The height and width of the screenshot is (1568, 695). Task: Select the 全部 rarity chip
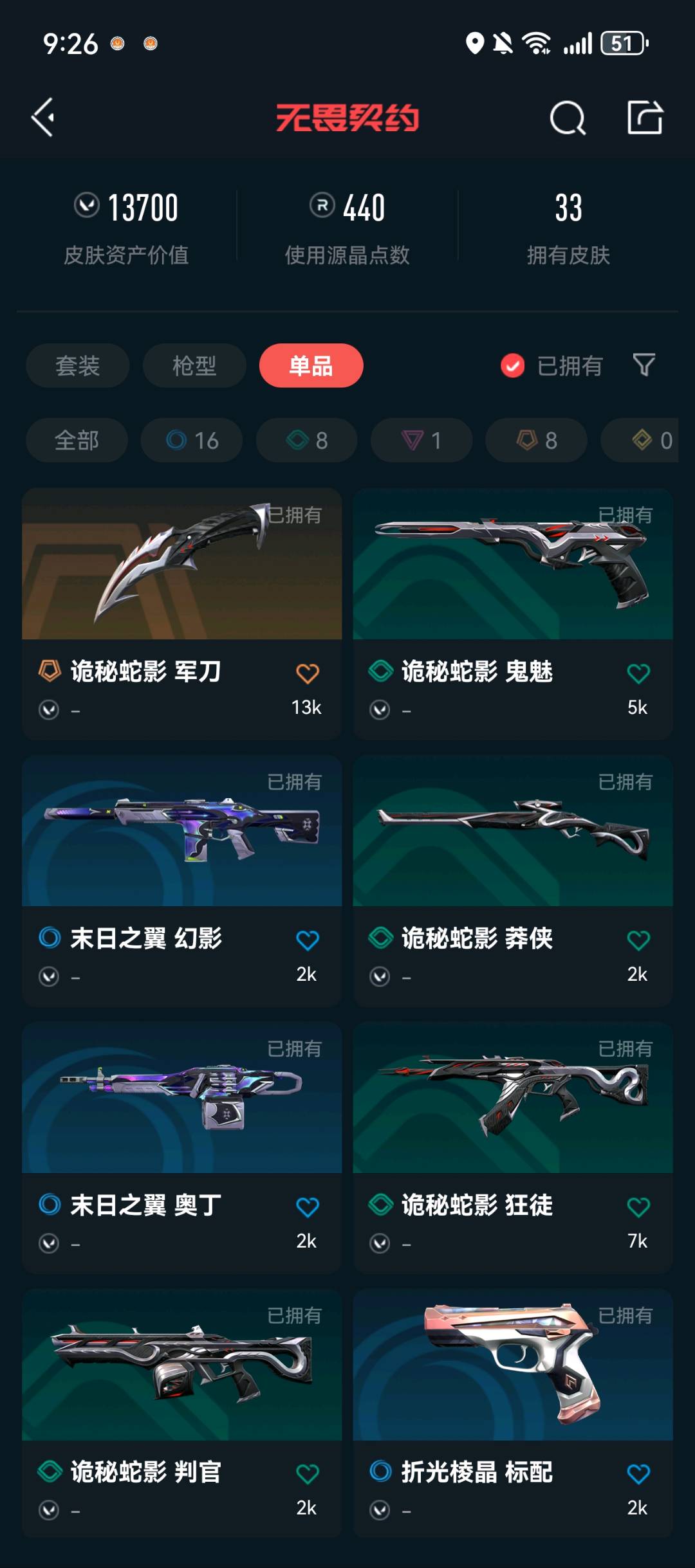click(77, 441)
